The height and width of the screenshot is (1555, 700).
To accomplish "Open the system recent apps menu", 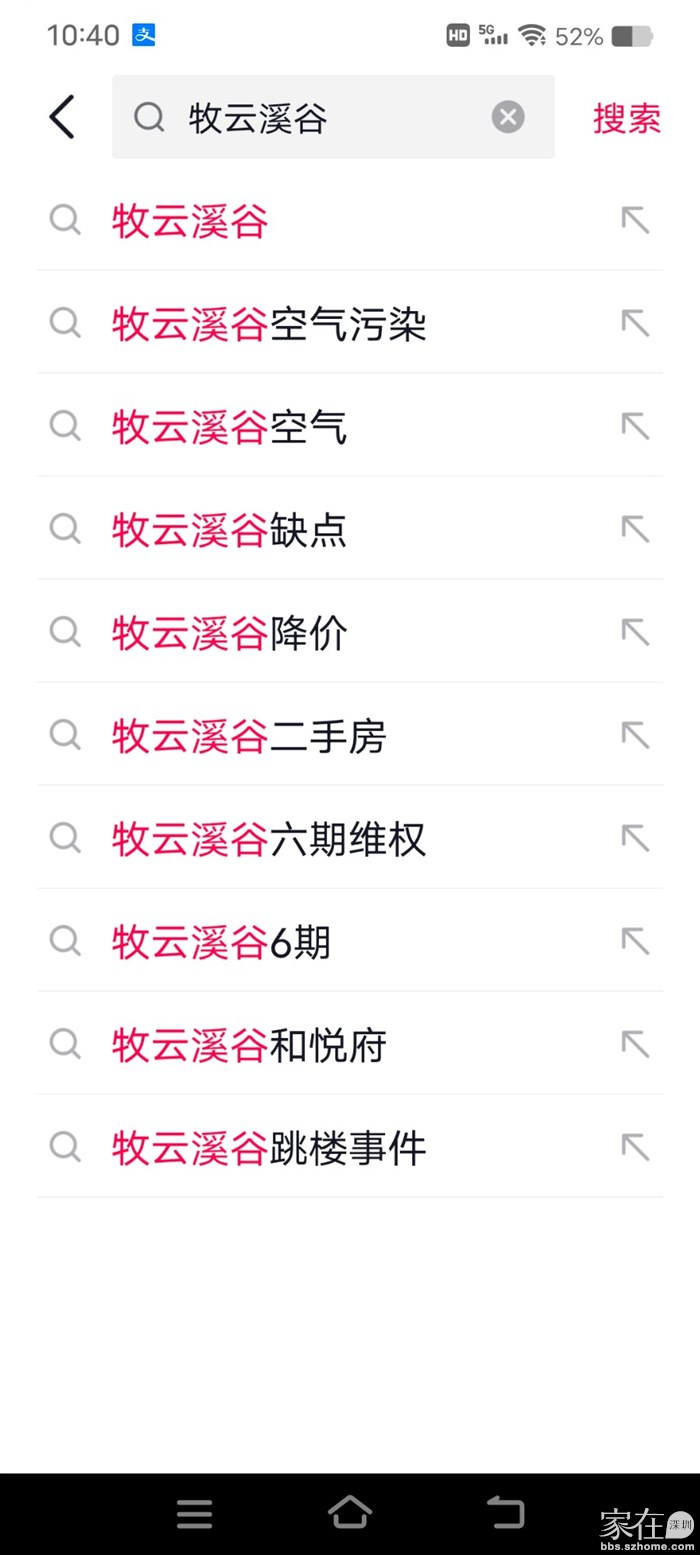I will click(x=194, y=1513).
